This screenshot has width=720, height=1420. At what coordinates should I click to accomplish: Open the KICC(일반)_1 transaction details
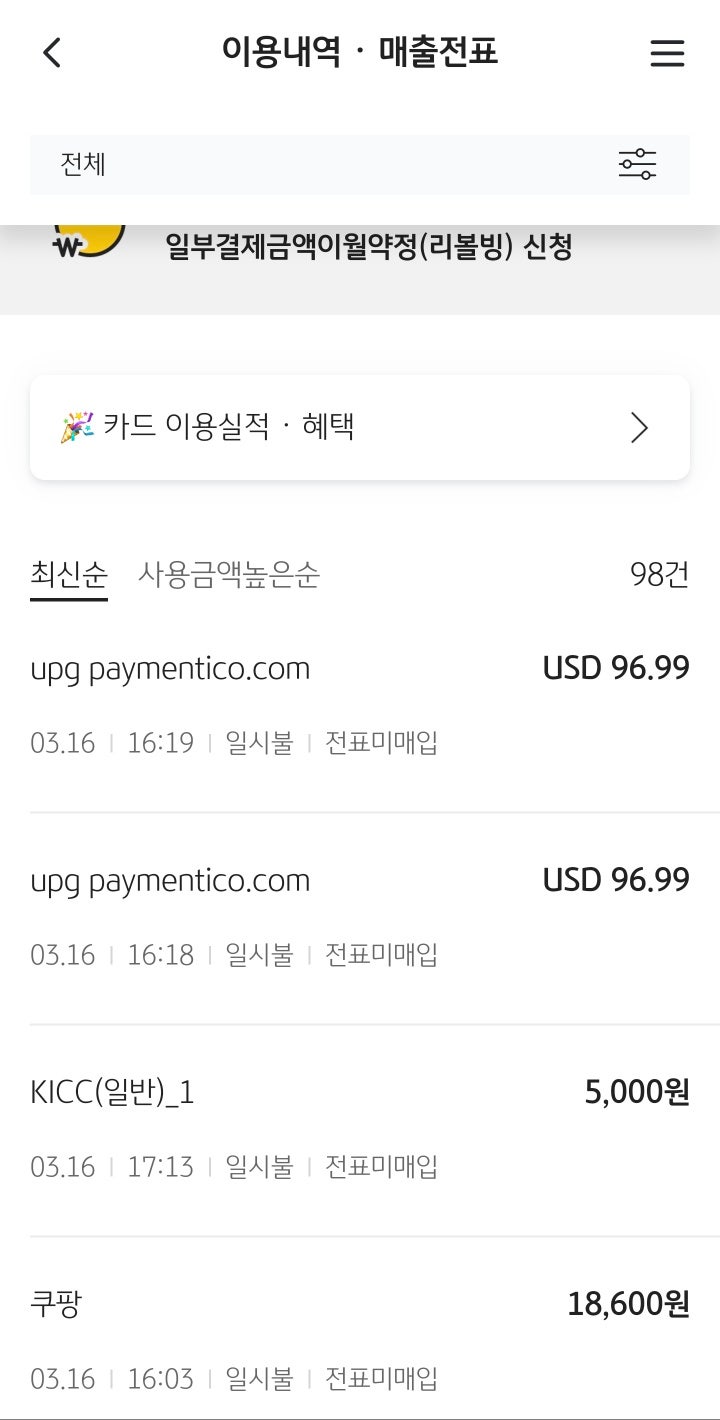(113, 1093)
